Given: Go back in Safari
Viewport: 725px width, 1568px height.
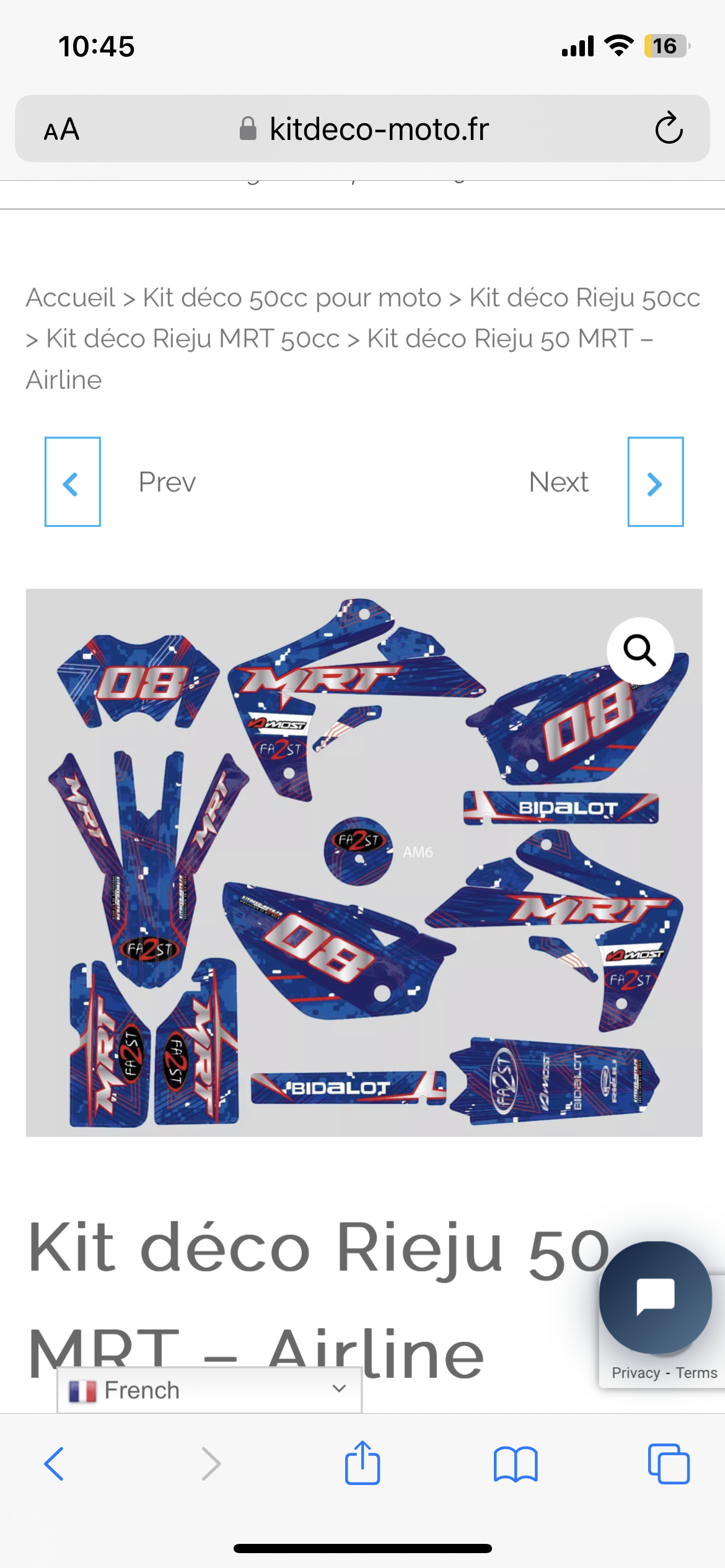Looking at the screenshot, I should [x=55, y=1464].
